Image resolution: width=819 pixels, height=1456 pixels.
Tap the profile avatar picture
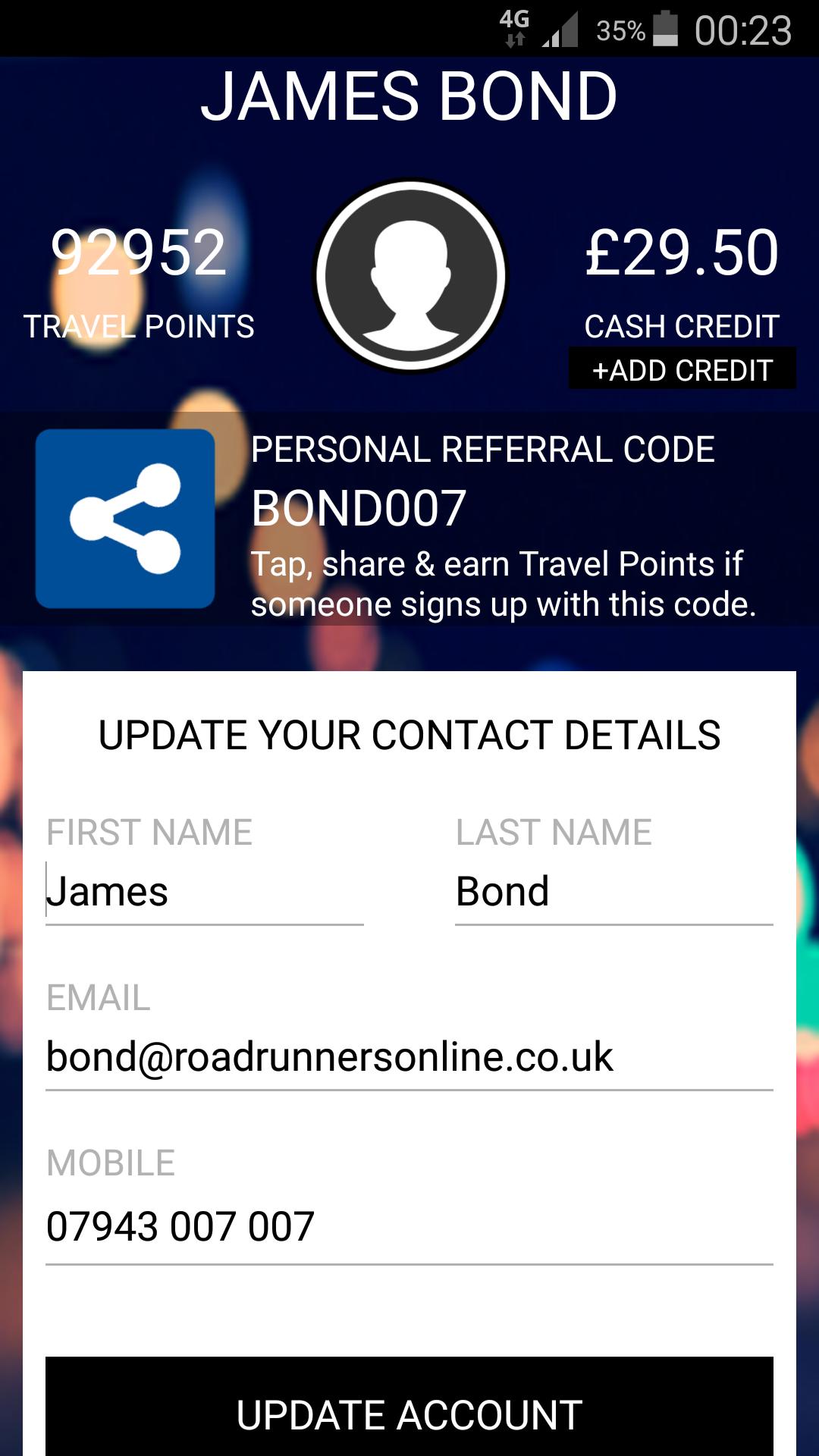pos(410,276)
